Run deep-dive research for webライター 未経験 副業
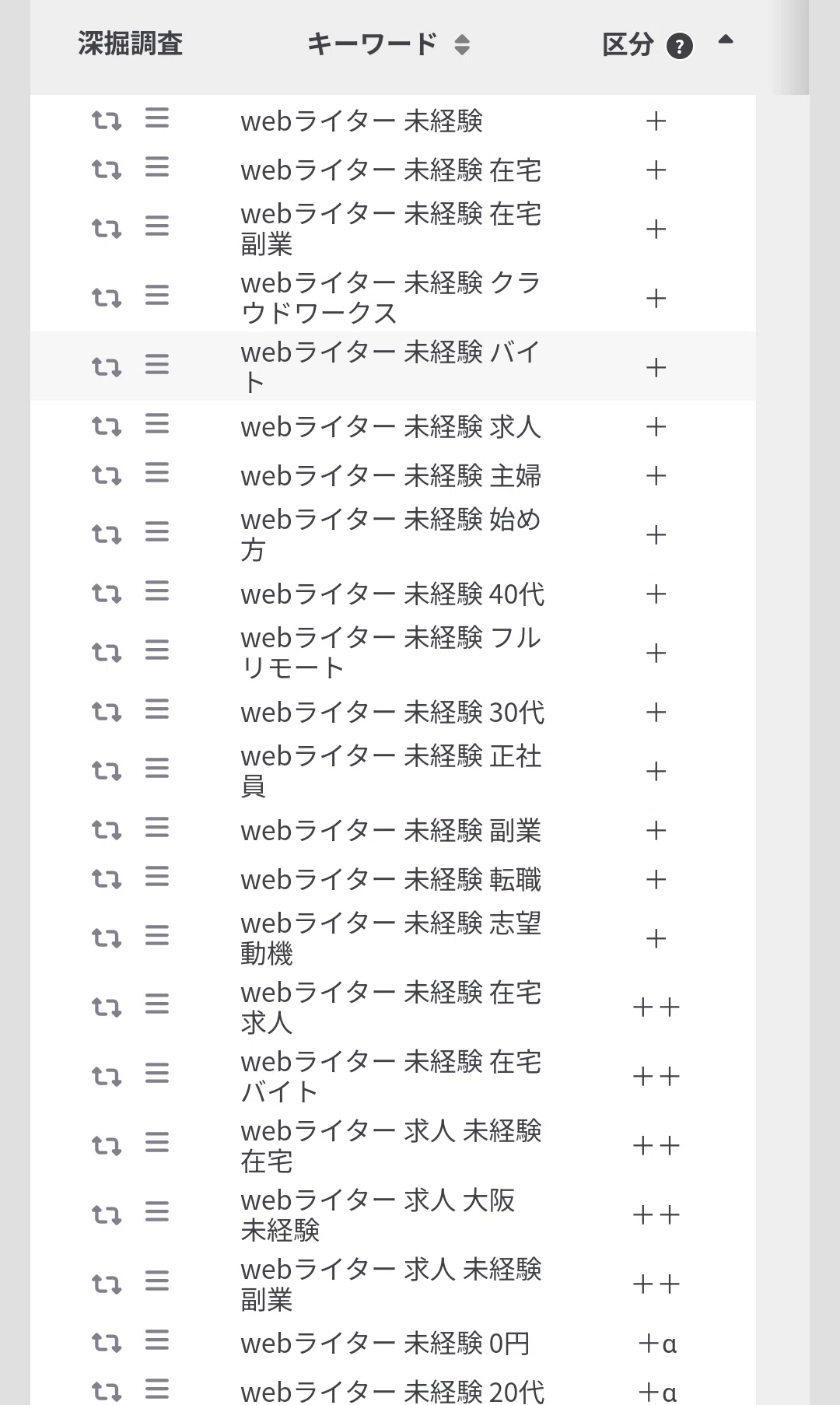This screenshot has height=1405, width=840. coord(107,830)
